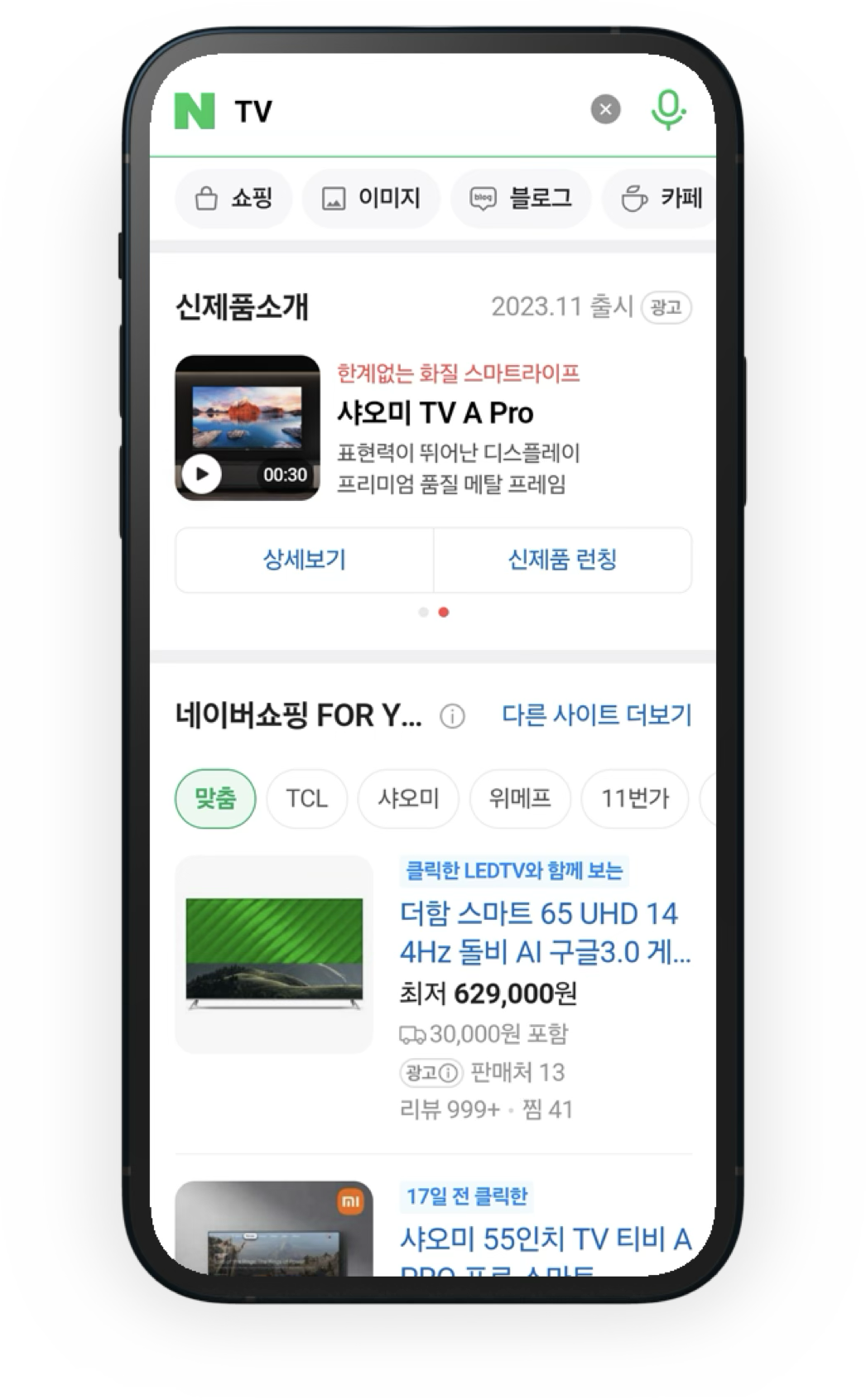The height and width of the screenshot is (1400, 866).
Task: Open the 다른 사이트 더보기 link
Action: click(596, 714)
